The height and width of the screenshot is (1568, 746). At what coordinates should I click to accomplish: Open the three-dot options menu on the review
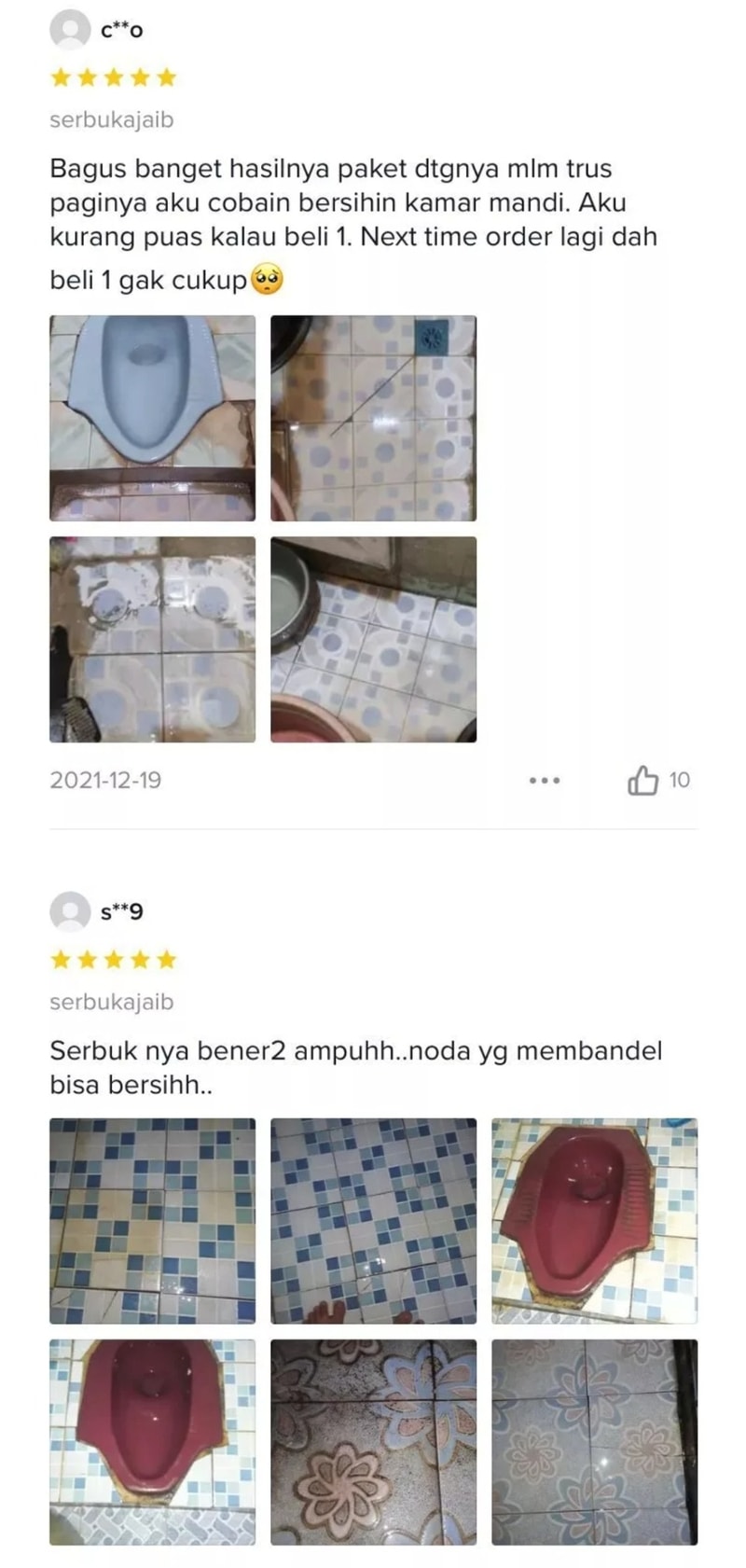pyautogui.click(x=545, y=780)
